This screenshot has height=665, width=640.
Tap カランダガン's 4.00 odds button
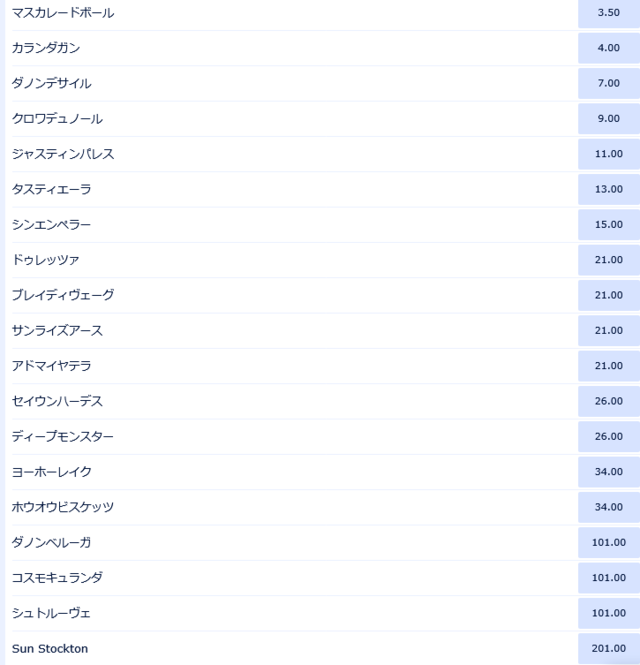pos(608,48)
